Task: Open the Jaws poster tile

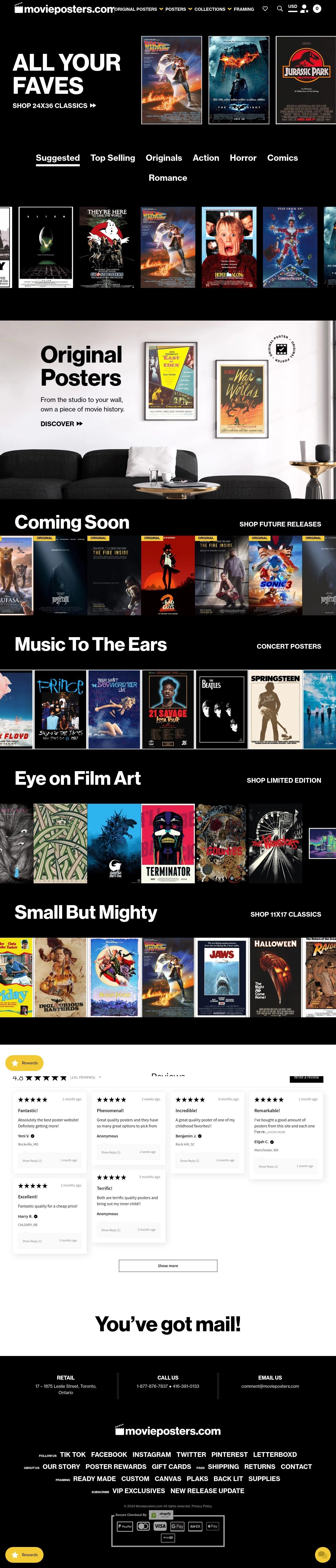Action: point(222,977)
